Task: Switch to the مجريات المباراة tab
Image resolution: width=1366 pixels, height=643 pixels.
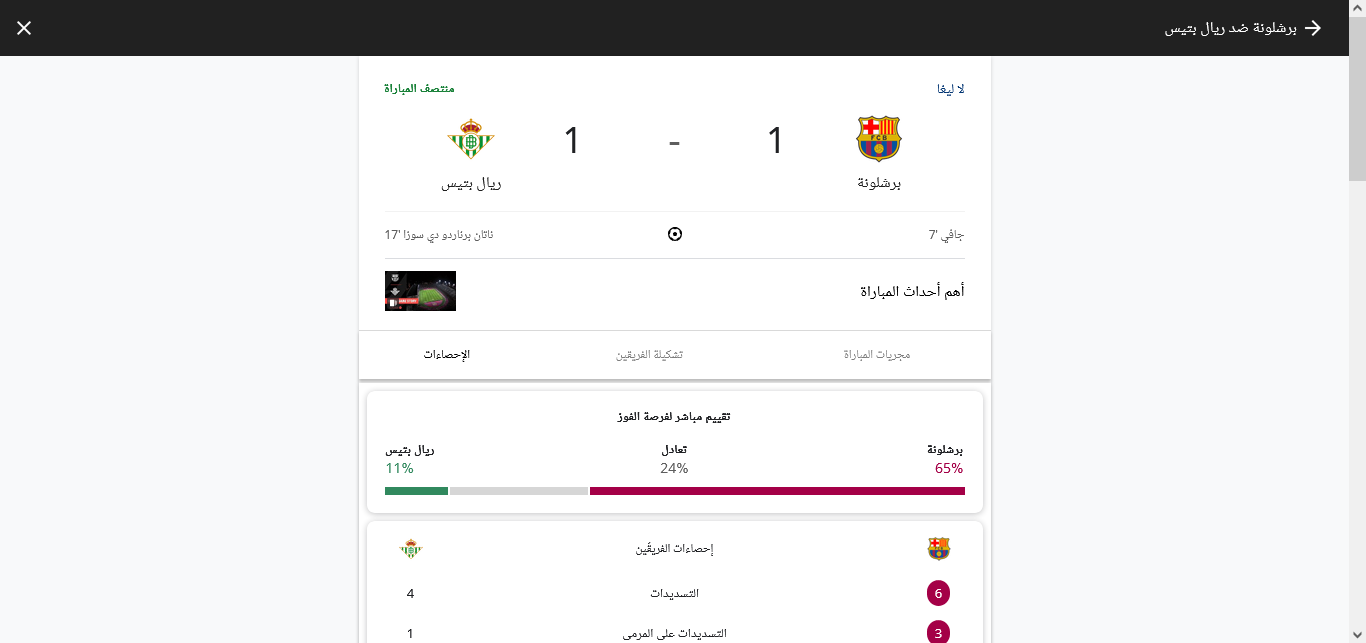Action: (x=876, y=355)
